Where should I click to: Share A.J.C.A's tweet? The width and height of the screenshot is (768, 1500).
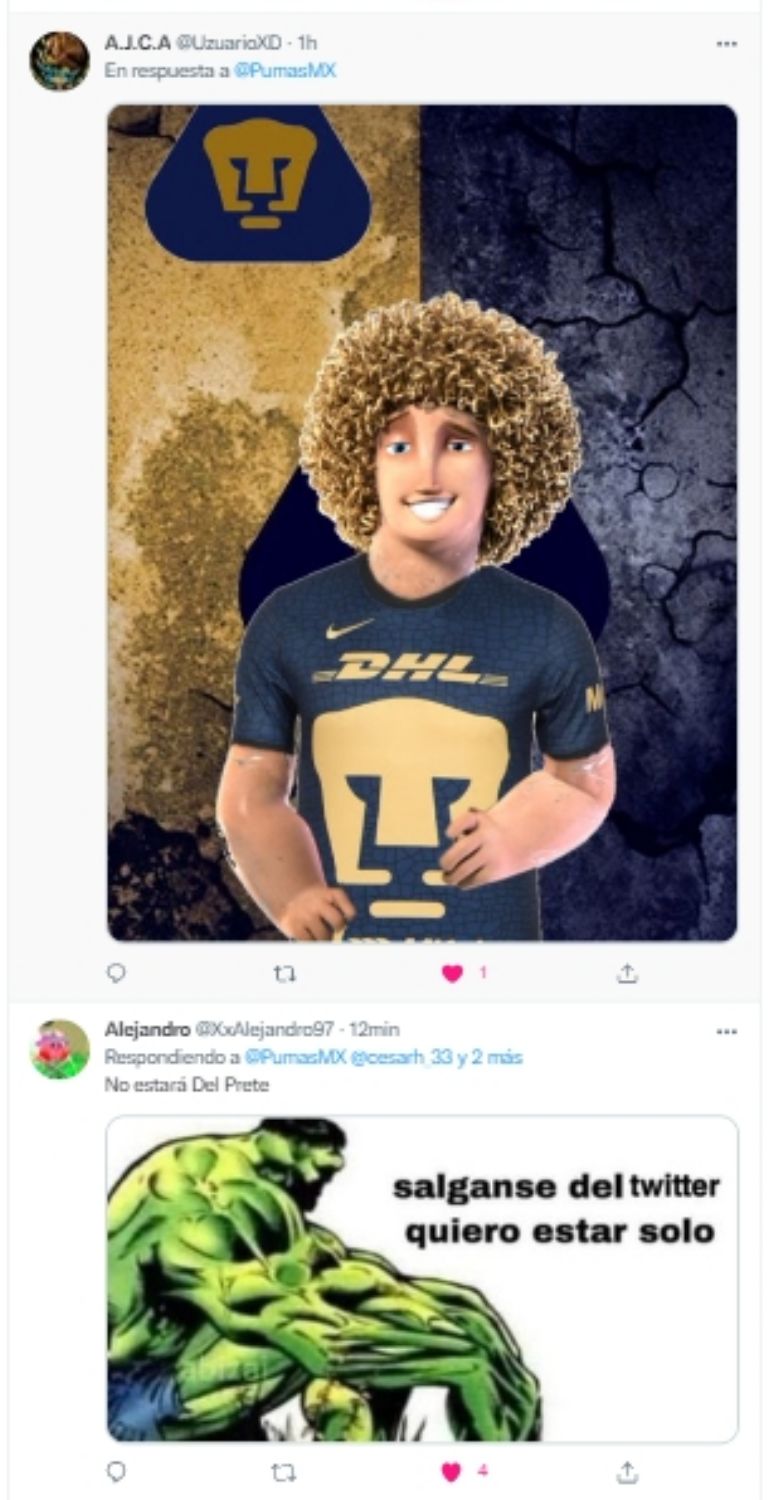pos(627,972)
